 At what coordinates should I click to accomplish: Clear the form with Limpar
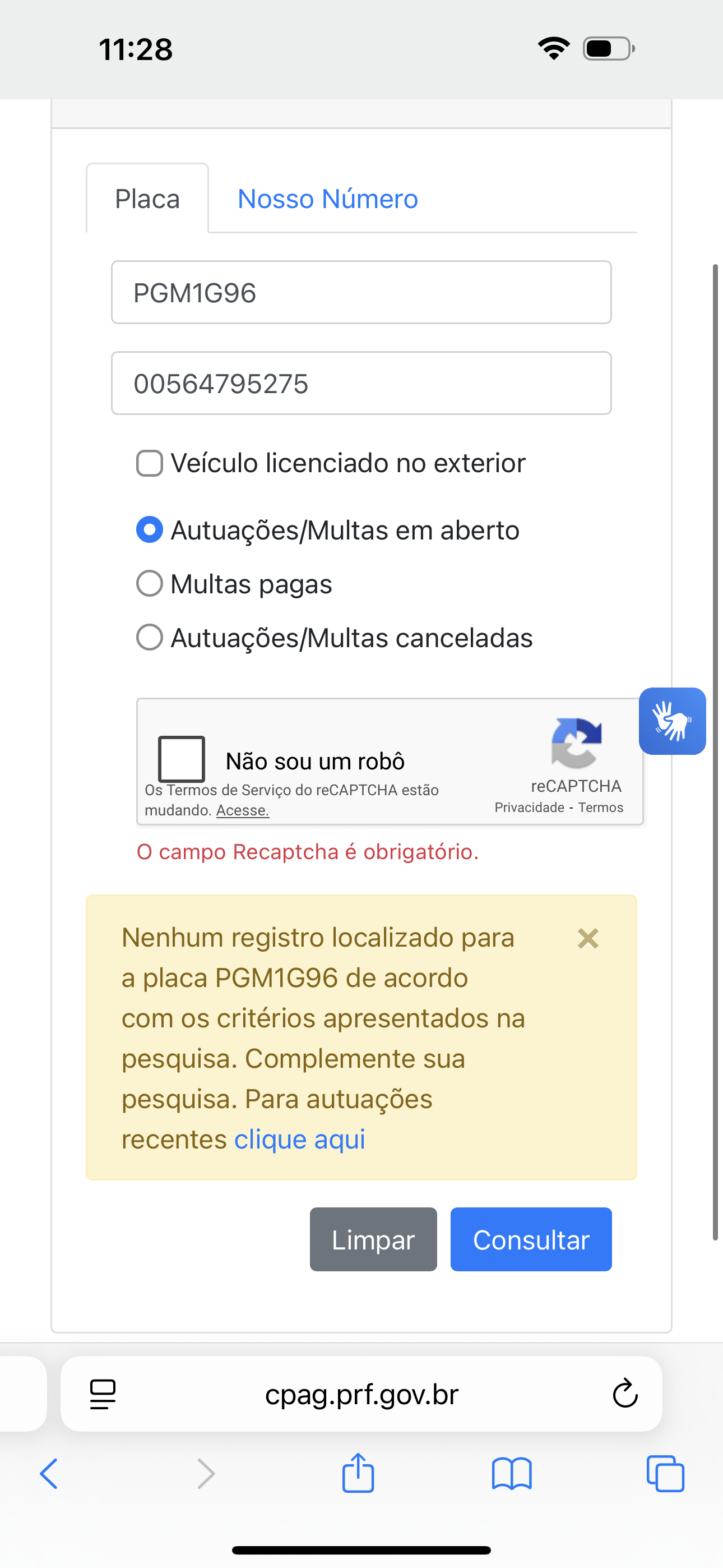[373, 1239]
